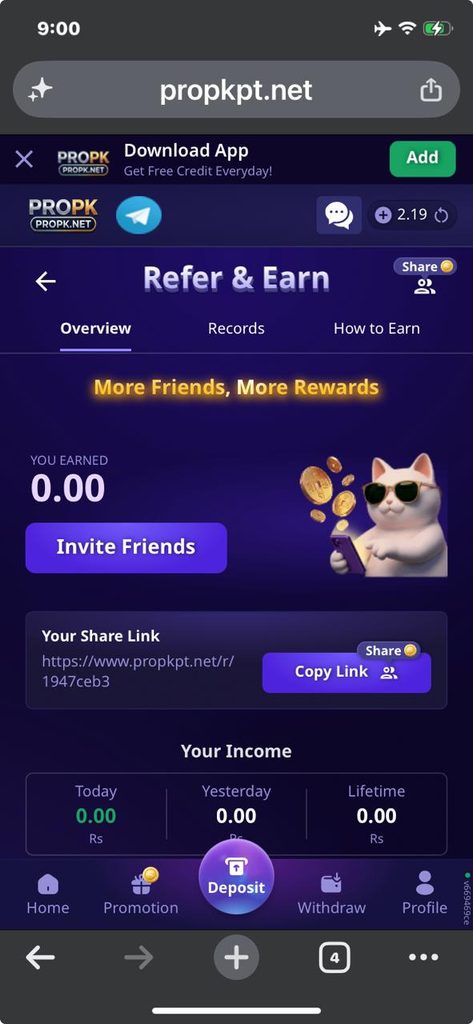473x1024 pixels.
Task: Tap the browser address bar propkpt.net
Action: click(x=236, y=90)
